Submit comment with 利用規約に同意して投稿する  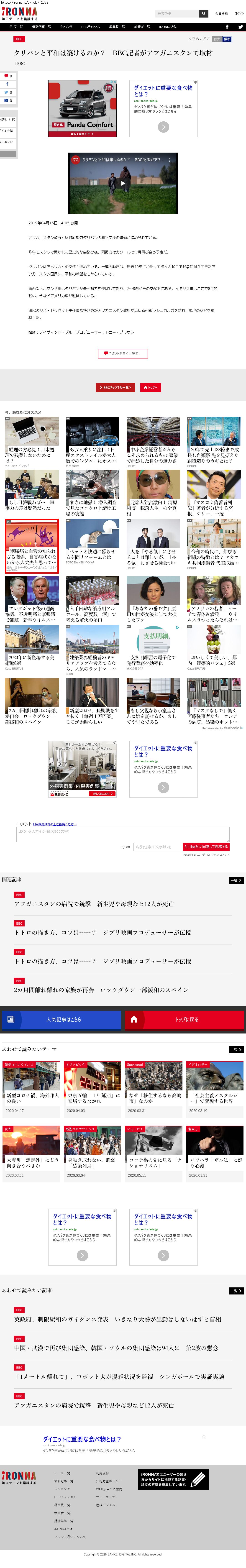pyautogui.click(x=206, y=847)
